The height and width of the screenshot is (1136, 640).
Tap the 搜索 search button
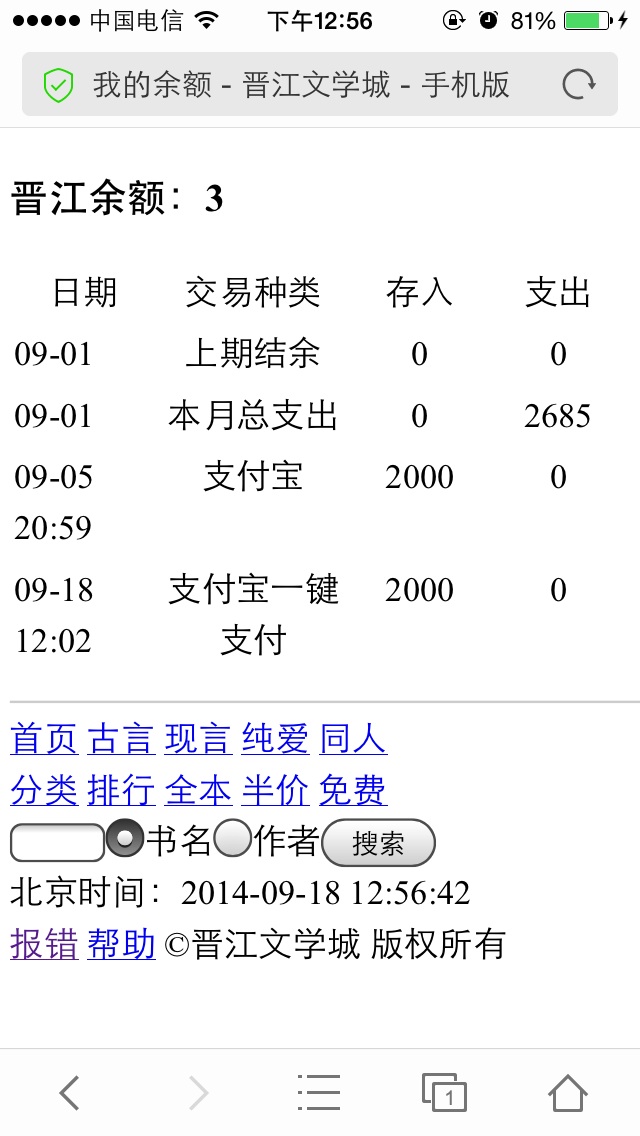[x=378, y=843]
